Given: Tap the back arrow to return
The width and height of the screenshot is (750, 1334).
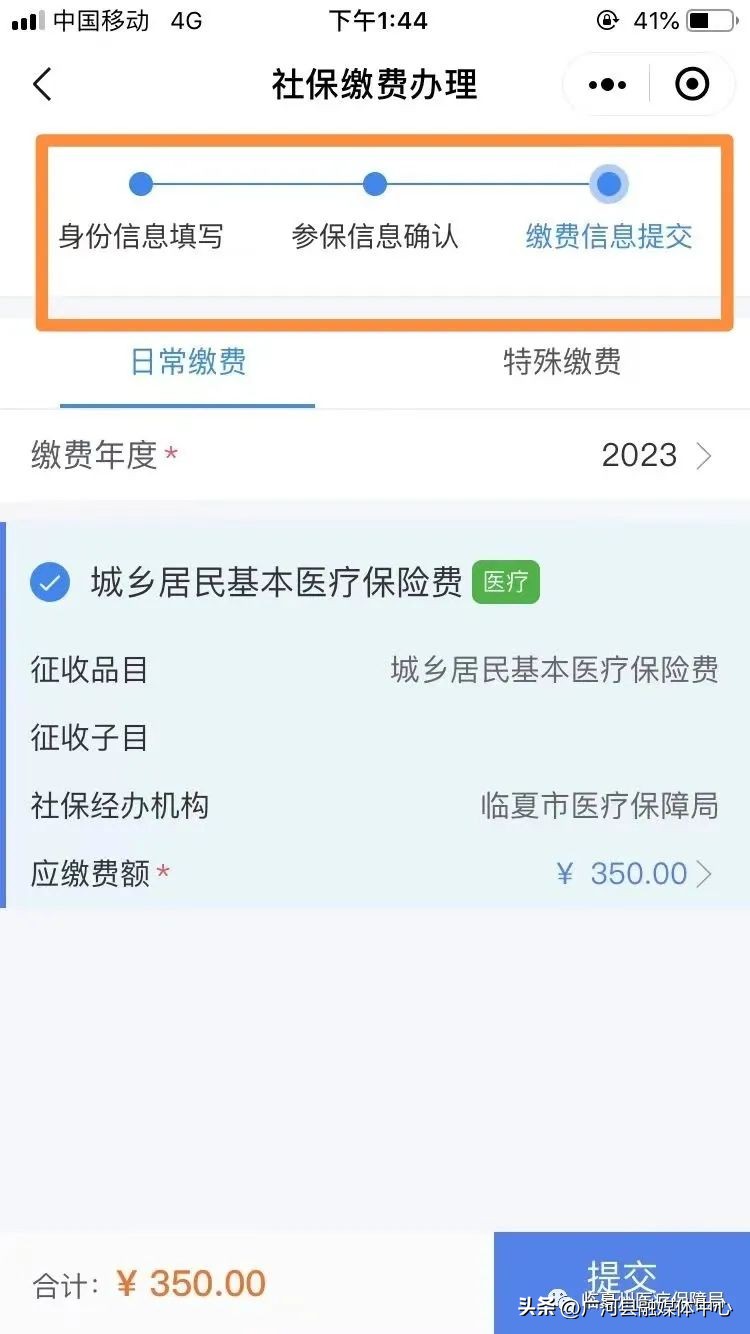Looking at the screenshot, I should pyautogui.click(x=42, y=85).
